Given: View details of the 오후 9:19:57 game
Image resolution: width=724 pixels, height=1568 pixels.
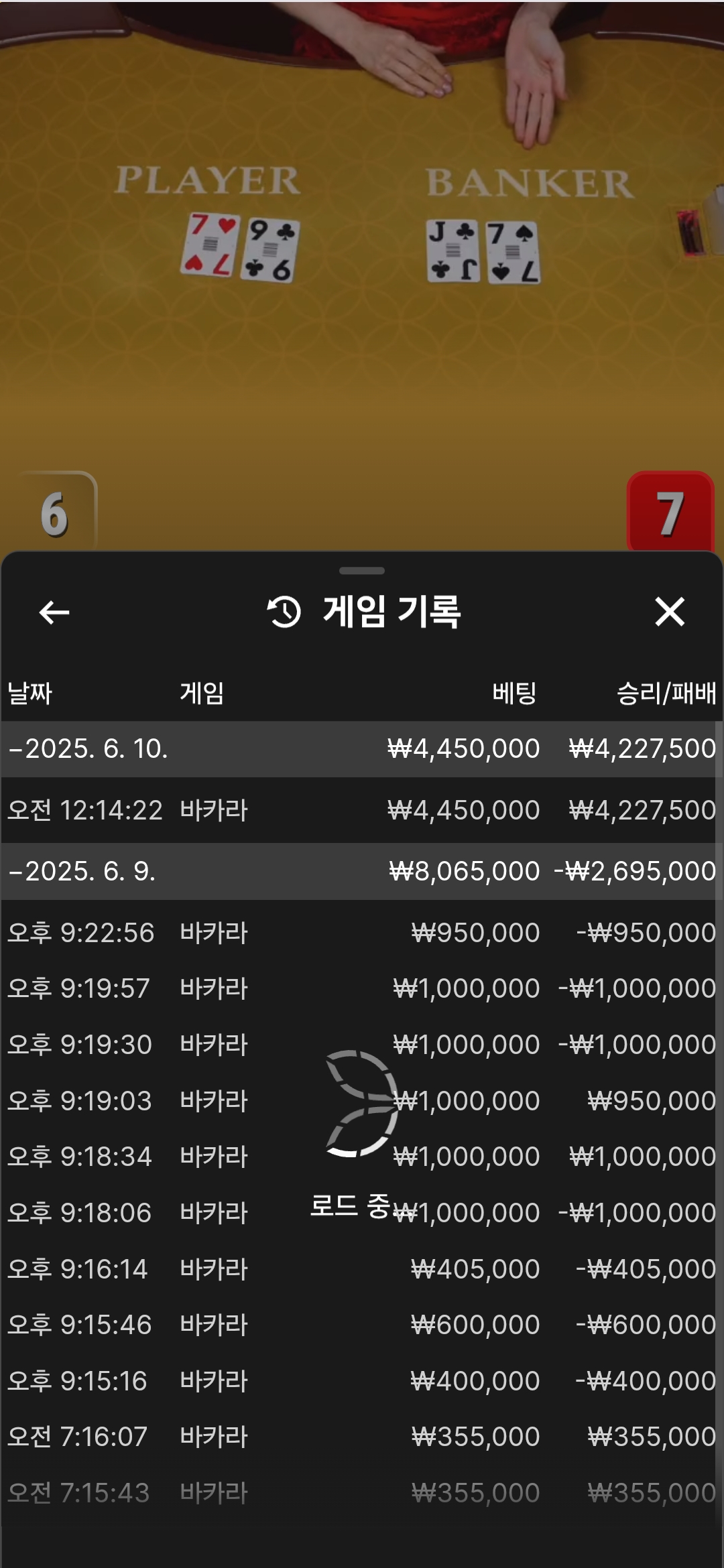Looking at the screenshot, I should [361, 988].
